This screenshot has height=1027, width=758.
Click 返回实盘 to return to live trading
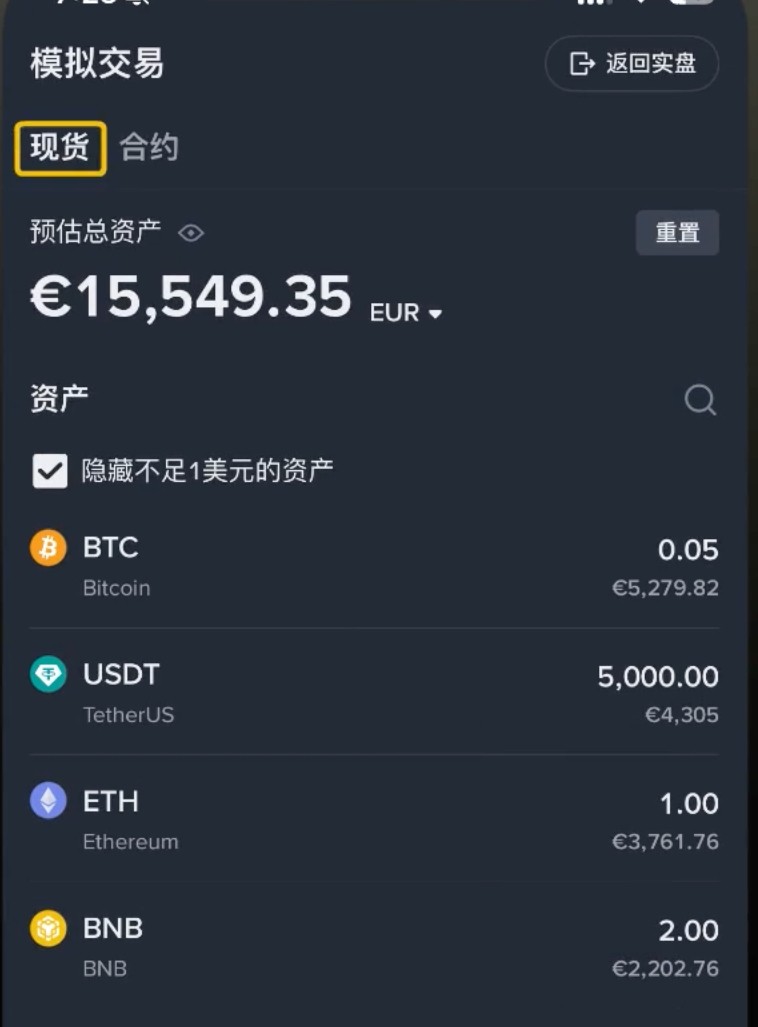pos(631,63)
